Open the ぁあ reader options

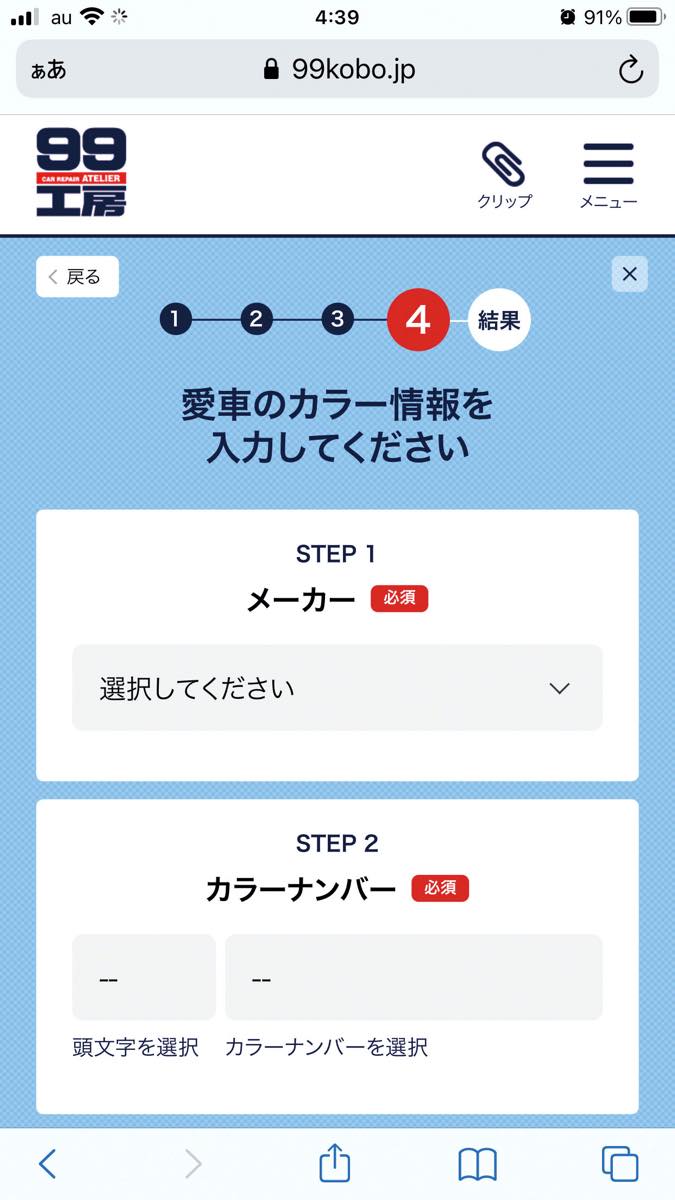tap(48, 69)
